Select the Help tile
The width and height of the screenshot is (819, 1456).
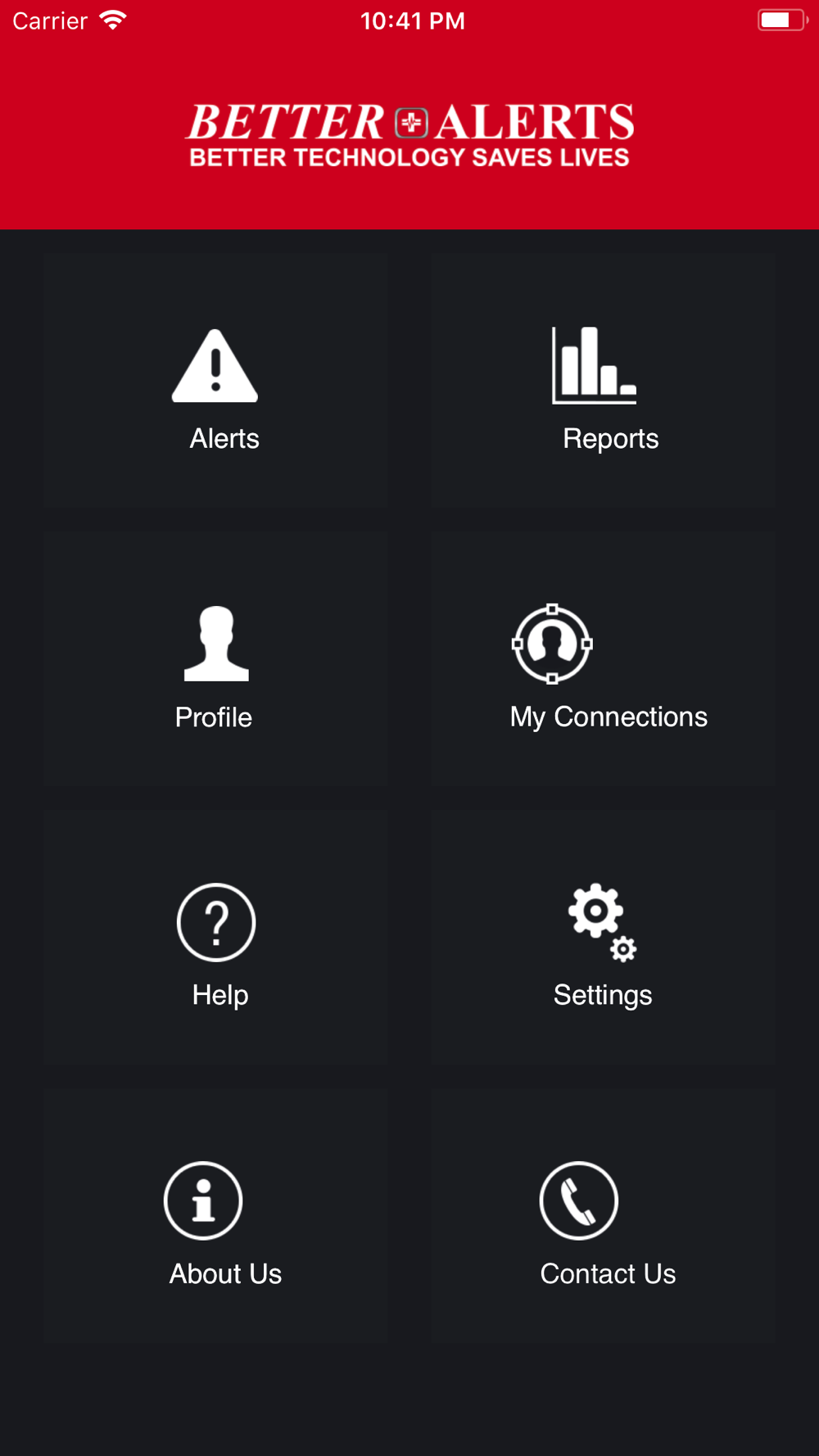215,938
